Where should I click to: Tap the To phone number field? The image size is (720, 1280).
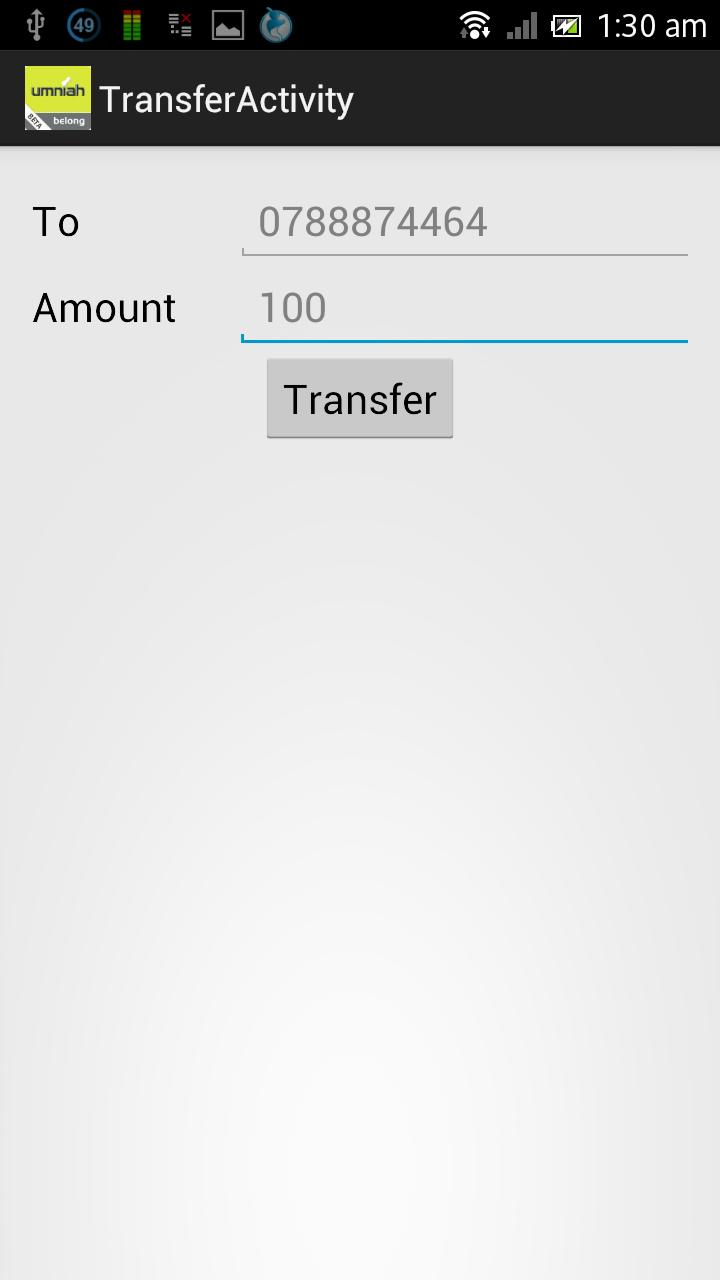click(464, 222)
